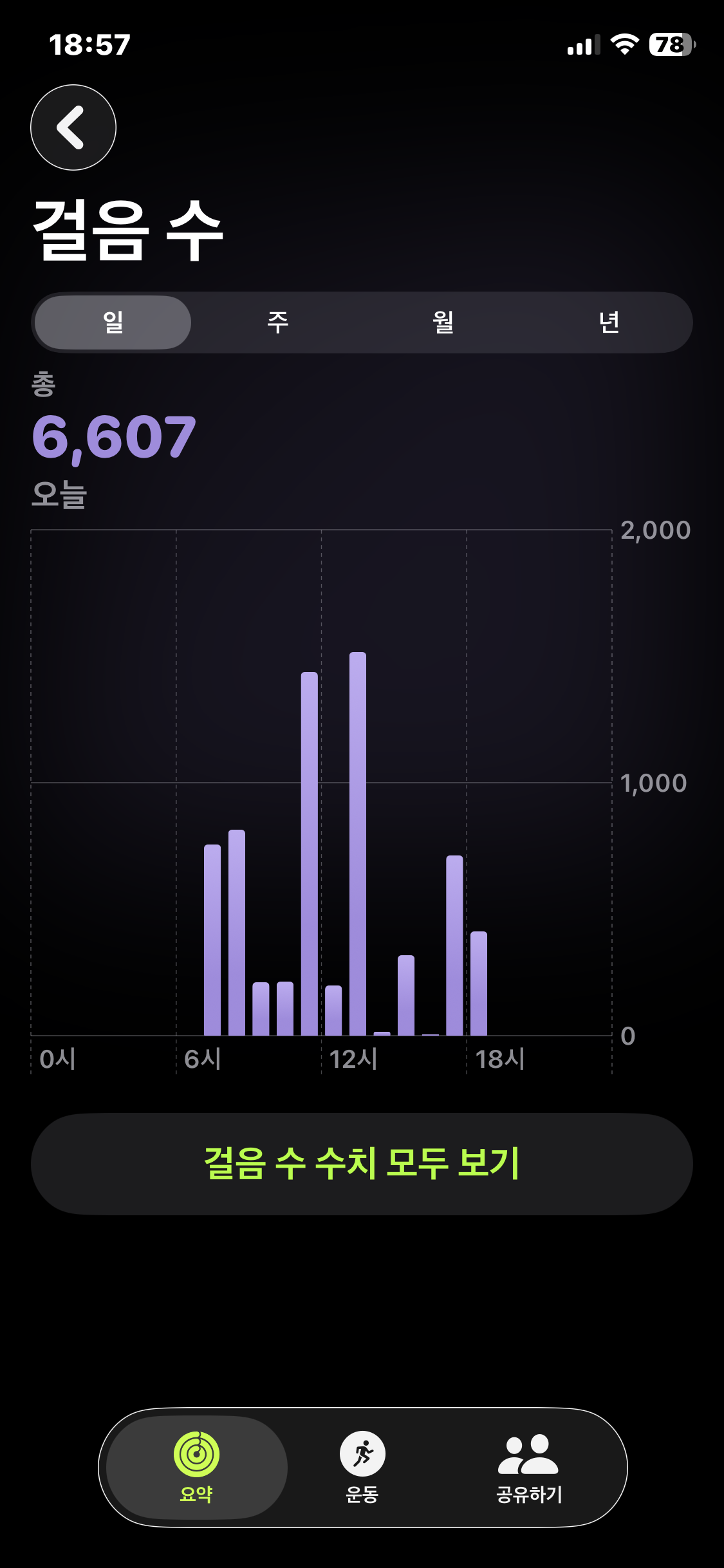The image size is (724, 1568).
Task: Switch to the 운동 tab
Action: 362,1467
